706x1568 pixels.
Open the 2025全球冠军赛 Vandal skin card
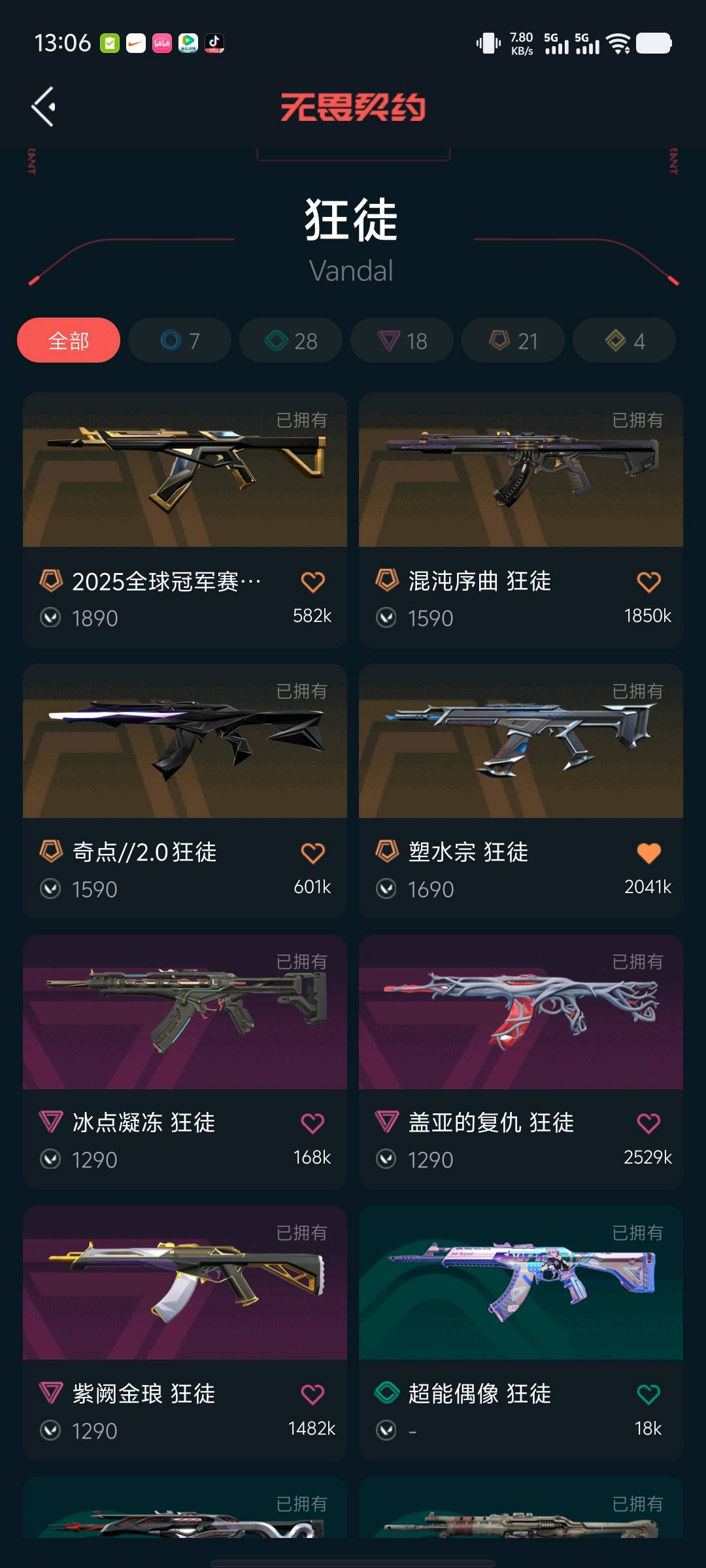pos(185,470)
